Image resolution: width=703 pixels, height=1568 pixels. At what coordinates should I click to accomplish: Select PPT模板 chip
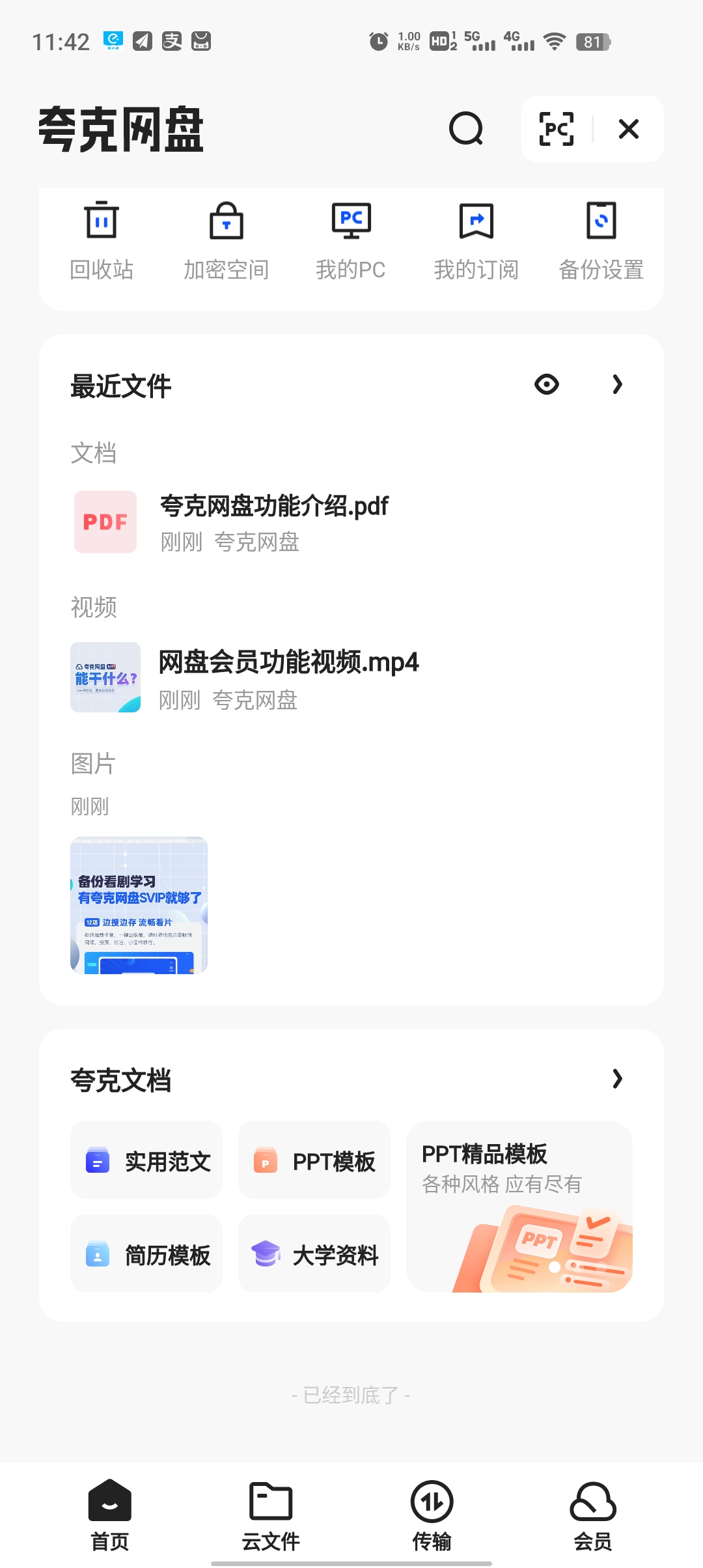314,1160
